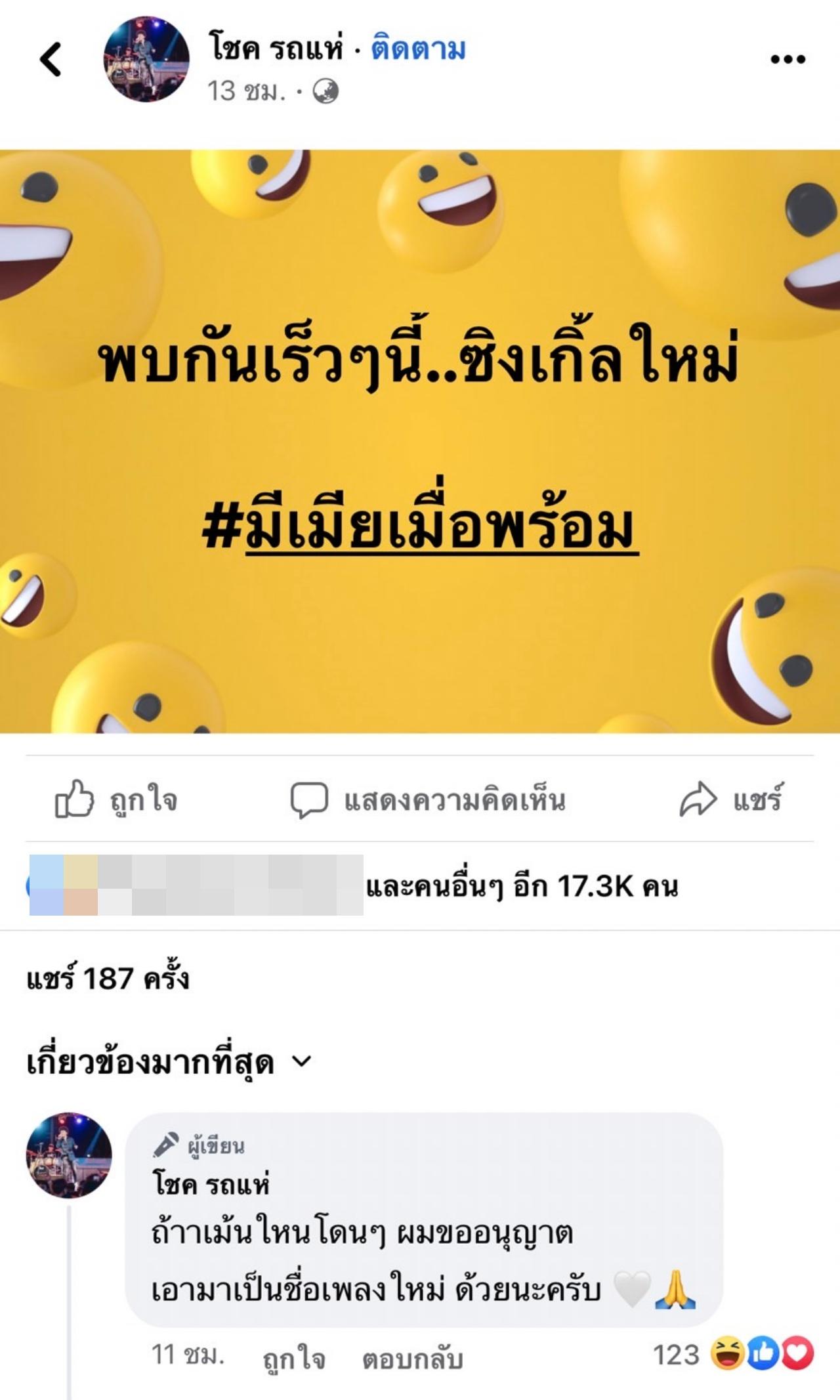This screenshot has height=1400, width=840.
Task: View the 123 reactions on the comment
Action: pyautogui.click(x=732, y=1355)
